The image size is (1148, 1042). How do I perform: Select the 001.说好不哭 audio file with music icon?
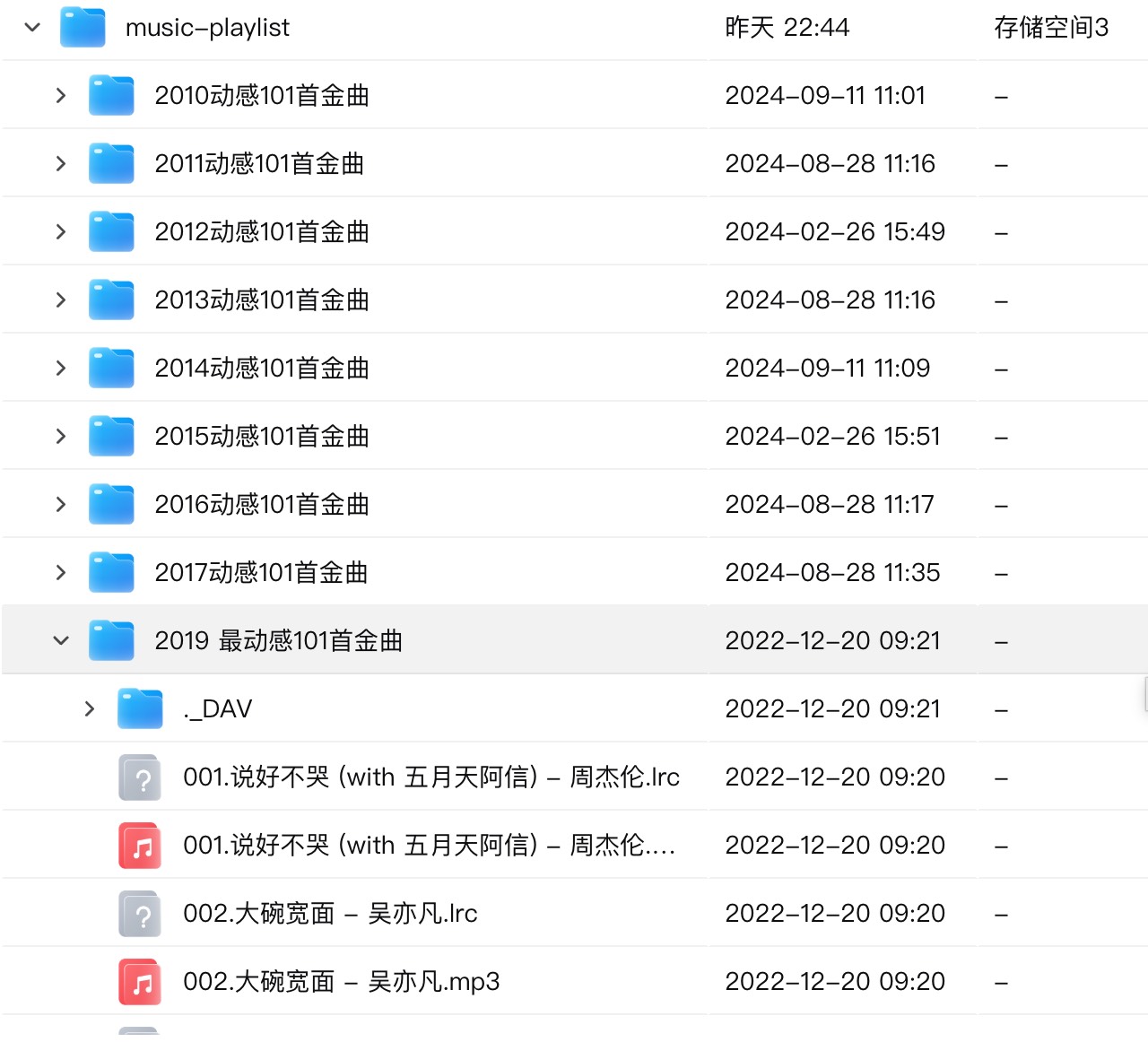pos(429,845)
